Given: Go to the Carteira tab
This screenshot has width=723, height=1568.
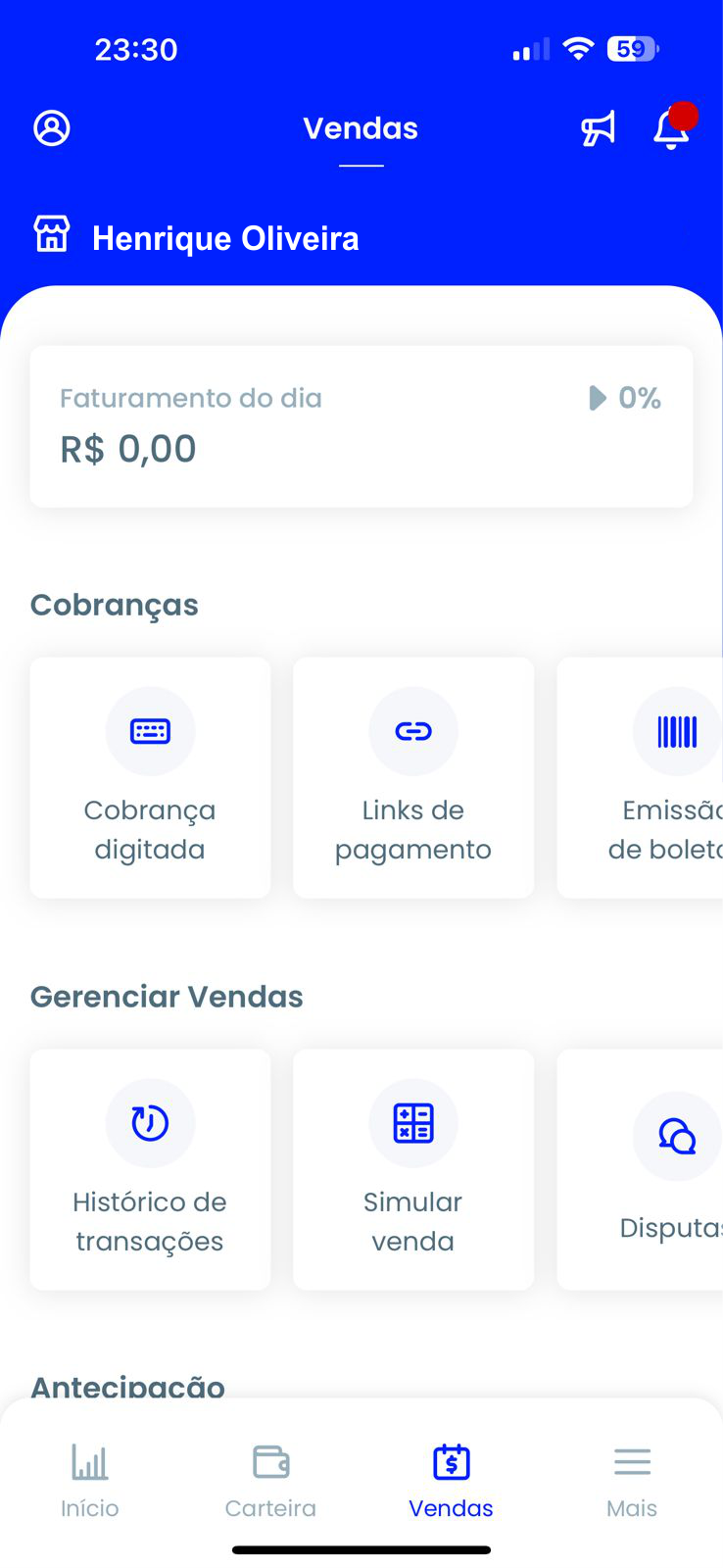Looking at the screenshot, I should pos(270,1480).
